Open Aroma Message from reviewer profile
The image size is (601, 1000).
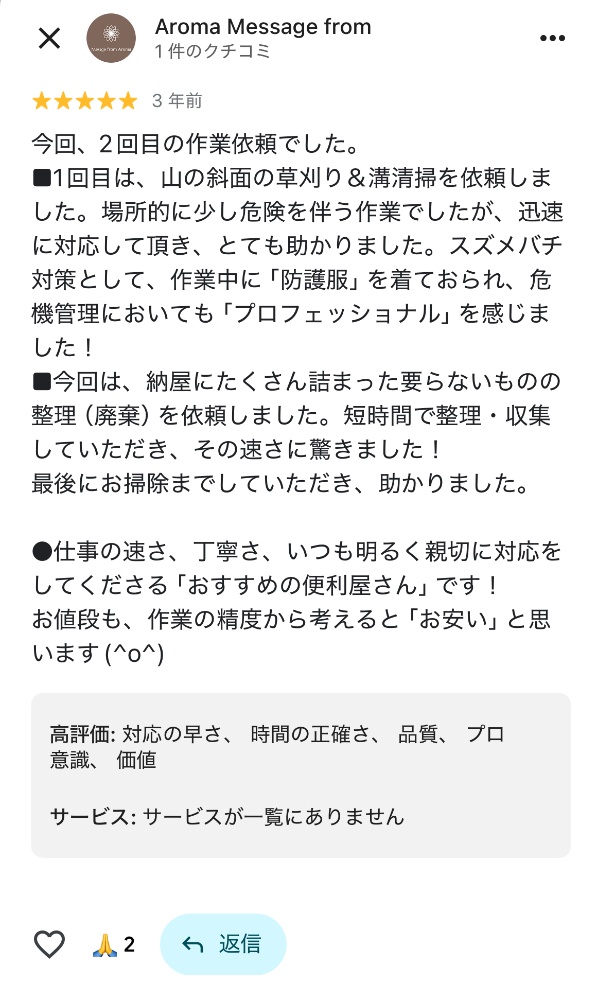click(262, 28)
